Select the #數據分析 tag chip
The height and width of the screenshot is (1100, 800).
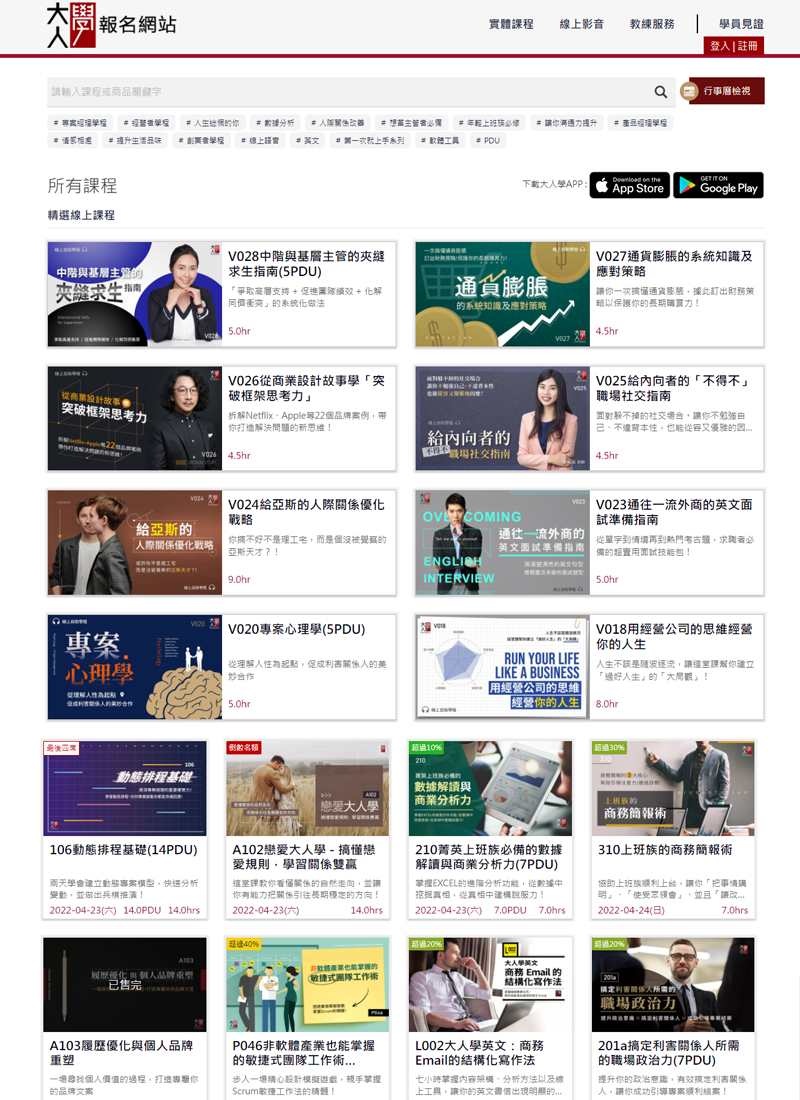point(272,123)
